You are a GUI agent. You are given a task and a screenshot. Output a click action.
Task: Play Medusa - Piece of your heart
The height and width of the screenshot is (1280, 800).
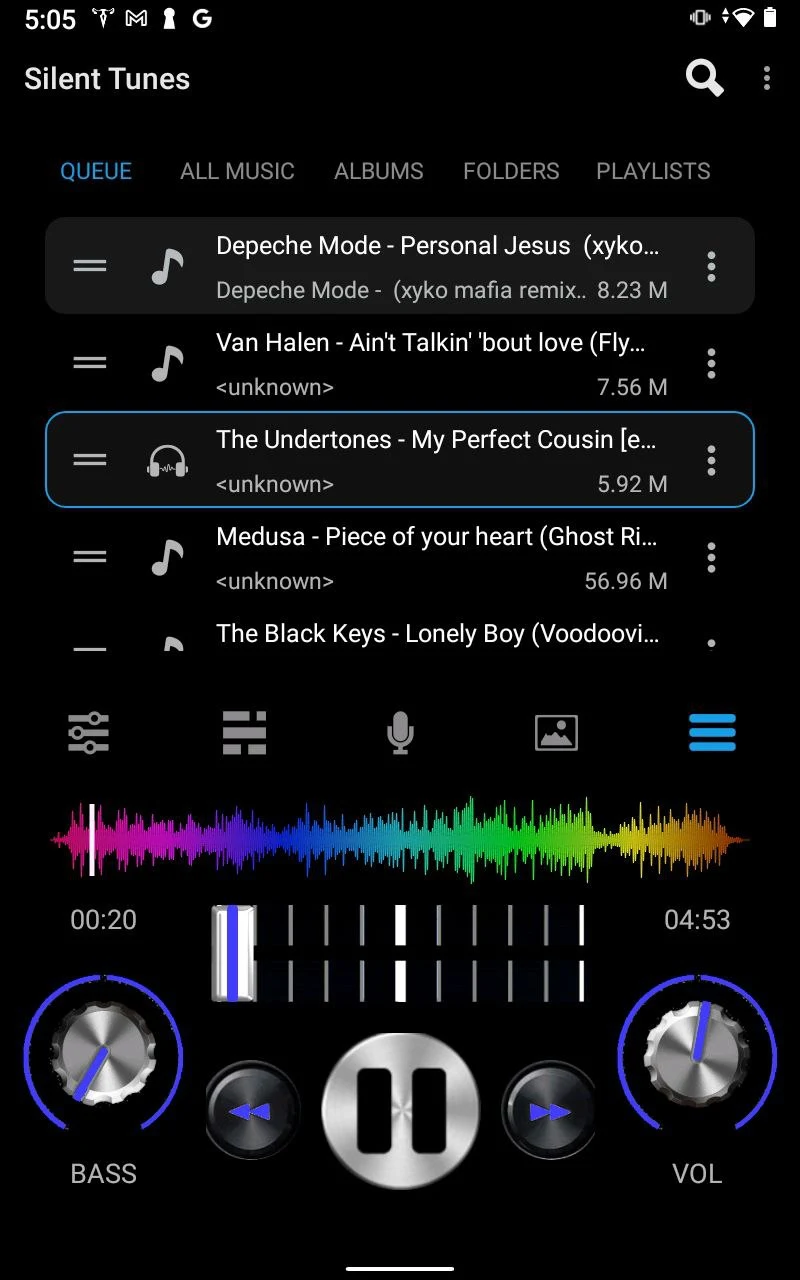pos(400,557)
